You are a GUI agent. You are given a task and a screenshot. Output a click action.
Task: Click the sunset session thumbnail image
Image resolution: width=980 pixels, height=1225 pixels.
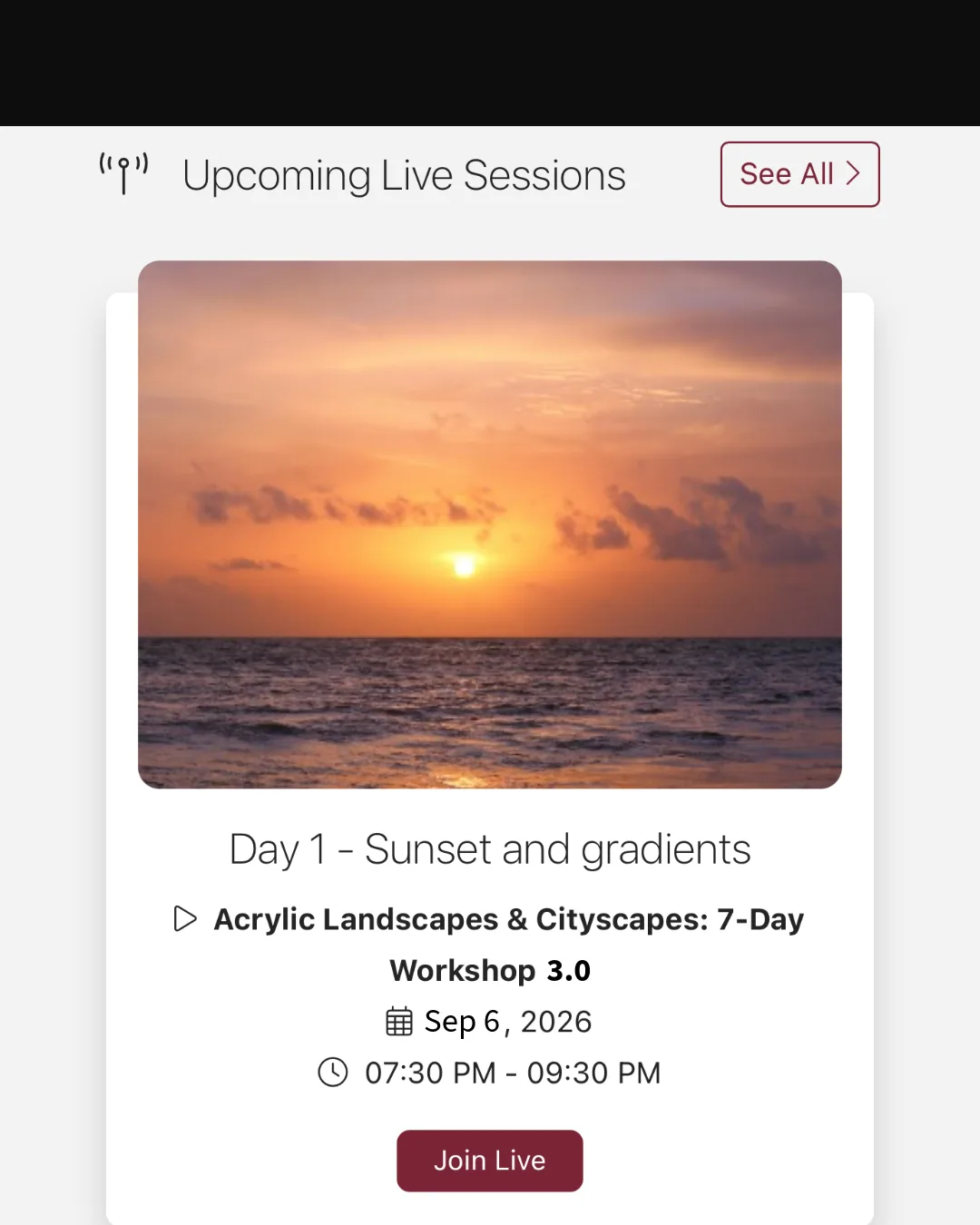click(x=490, y=522)
